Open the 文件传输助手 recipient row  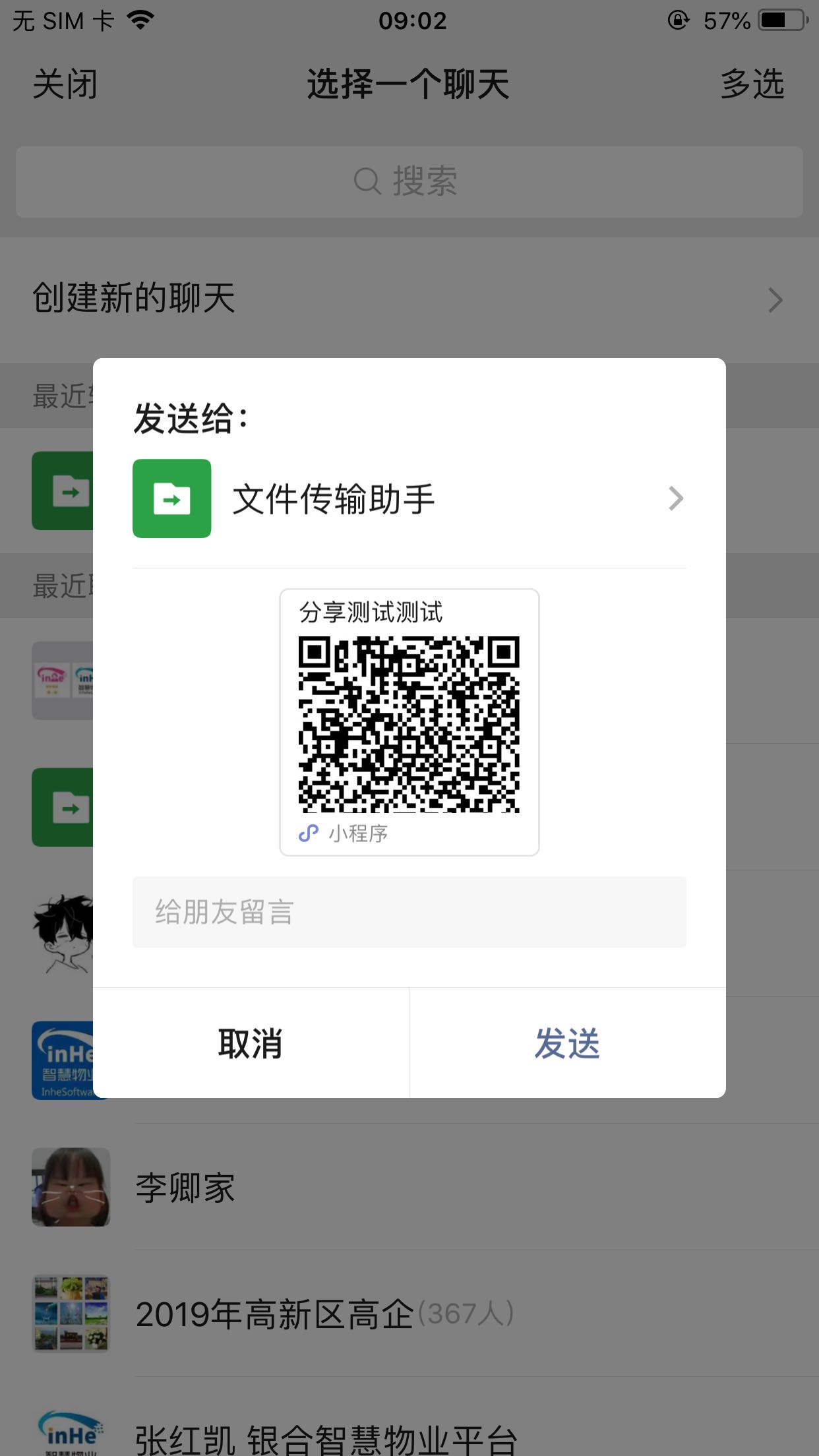coord(409,499)
